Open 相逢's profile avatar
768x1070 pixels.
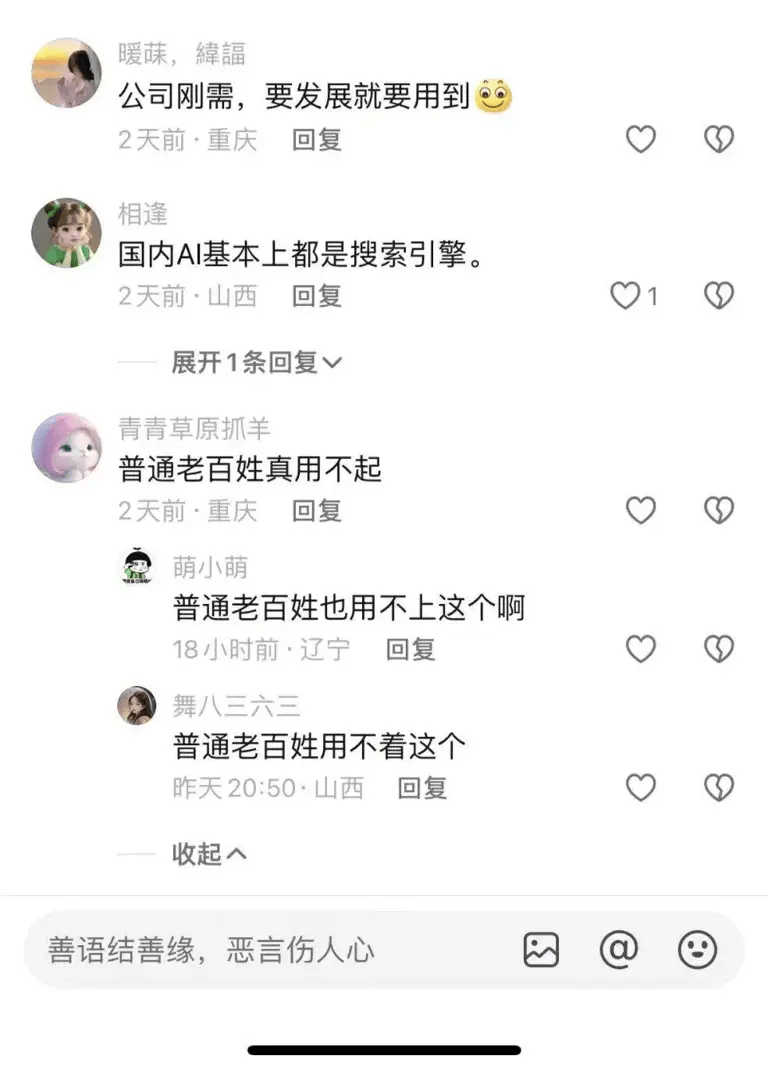pos(67,233)
